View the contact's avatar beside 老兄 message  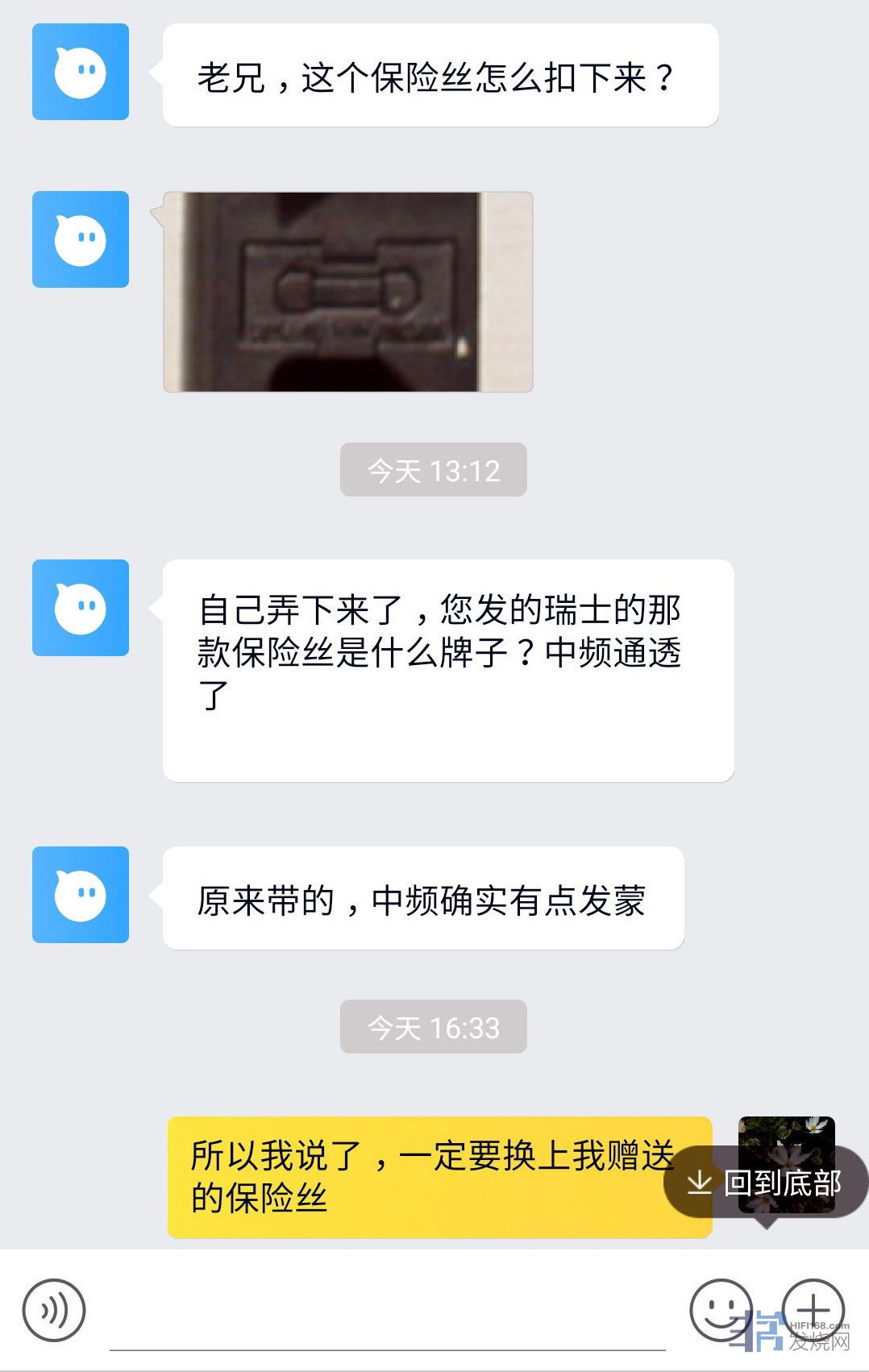coord(81,72)
